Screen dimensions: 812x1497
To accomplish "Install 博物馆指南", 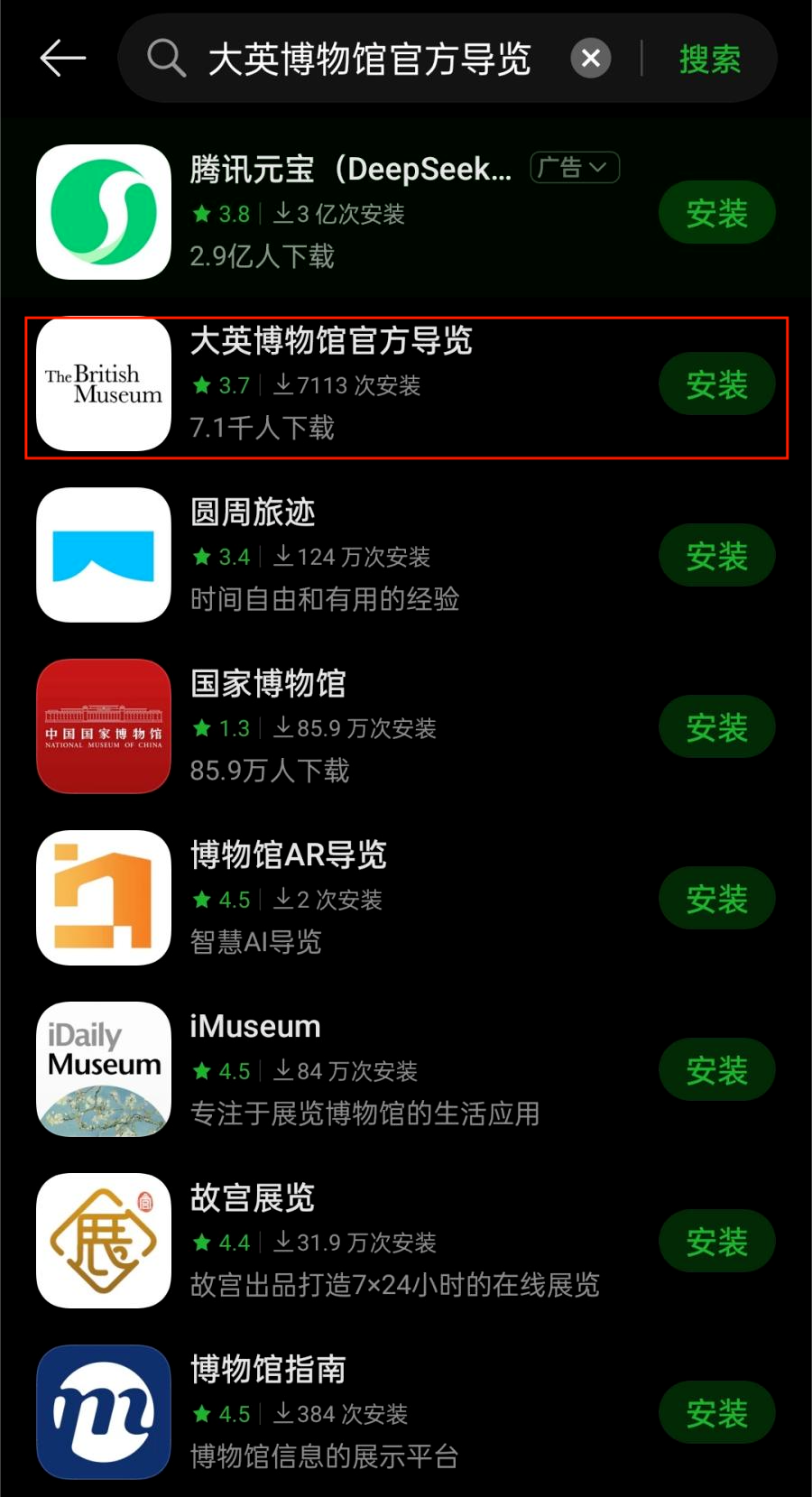I will (x=716, y=1413).
